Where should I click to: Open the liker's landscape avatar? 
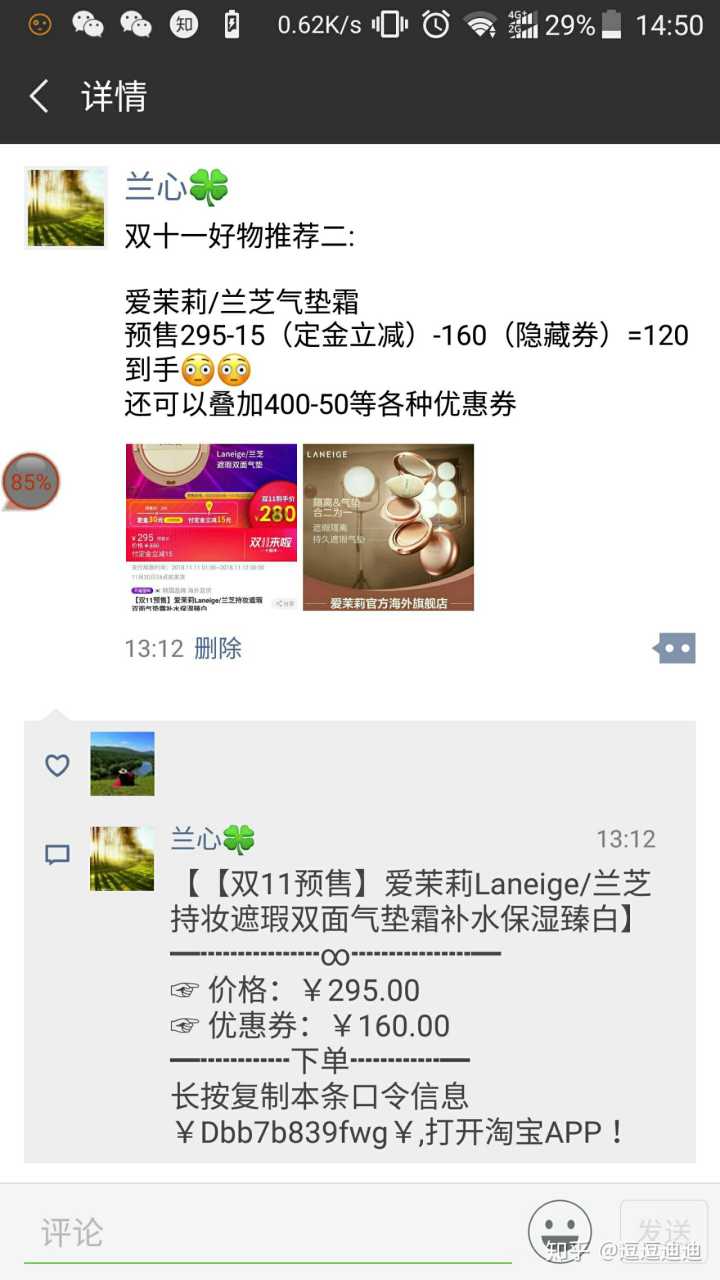point(122,764)
